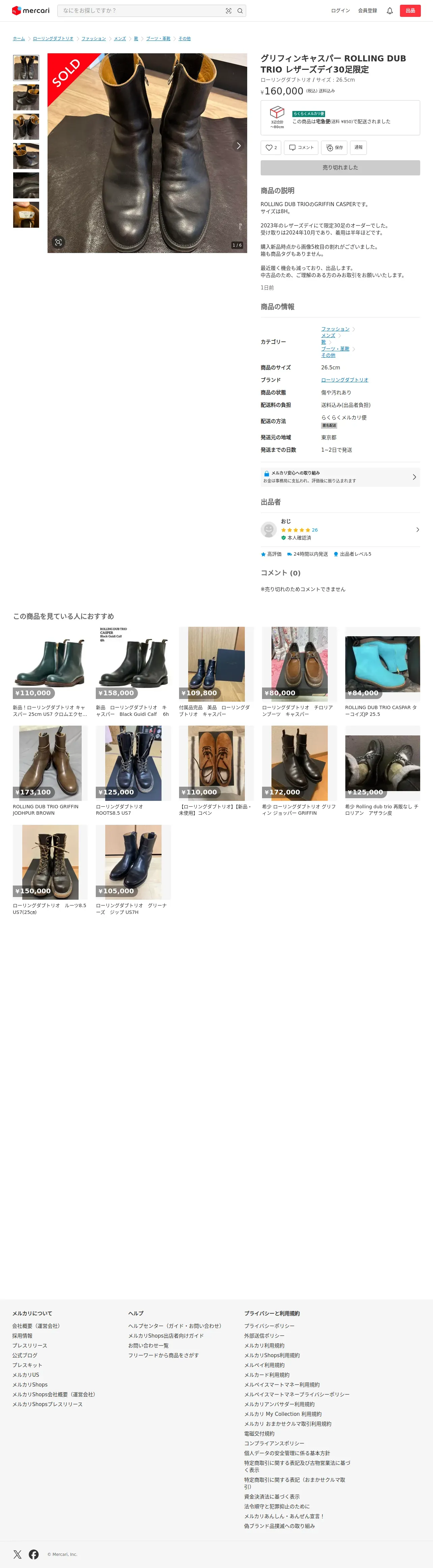This screenshot has height=1568, width=433.
Task: Select the second thumbnail in photo strip
Action: click(x=26, y=97)
